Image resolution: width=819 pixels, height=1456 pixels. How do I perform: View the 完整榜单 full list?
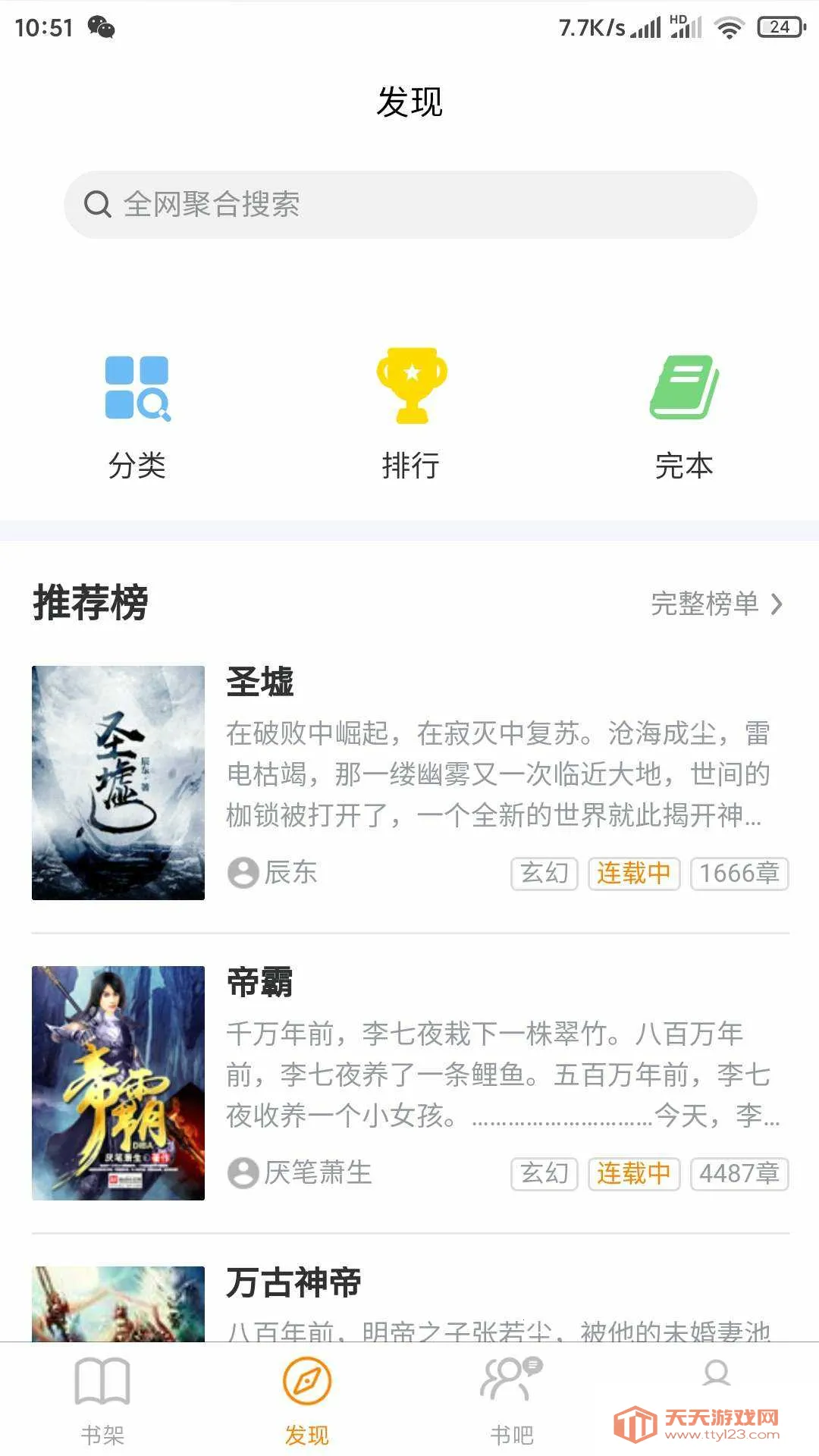click(x=716, y=604)
